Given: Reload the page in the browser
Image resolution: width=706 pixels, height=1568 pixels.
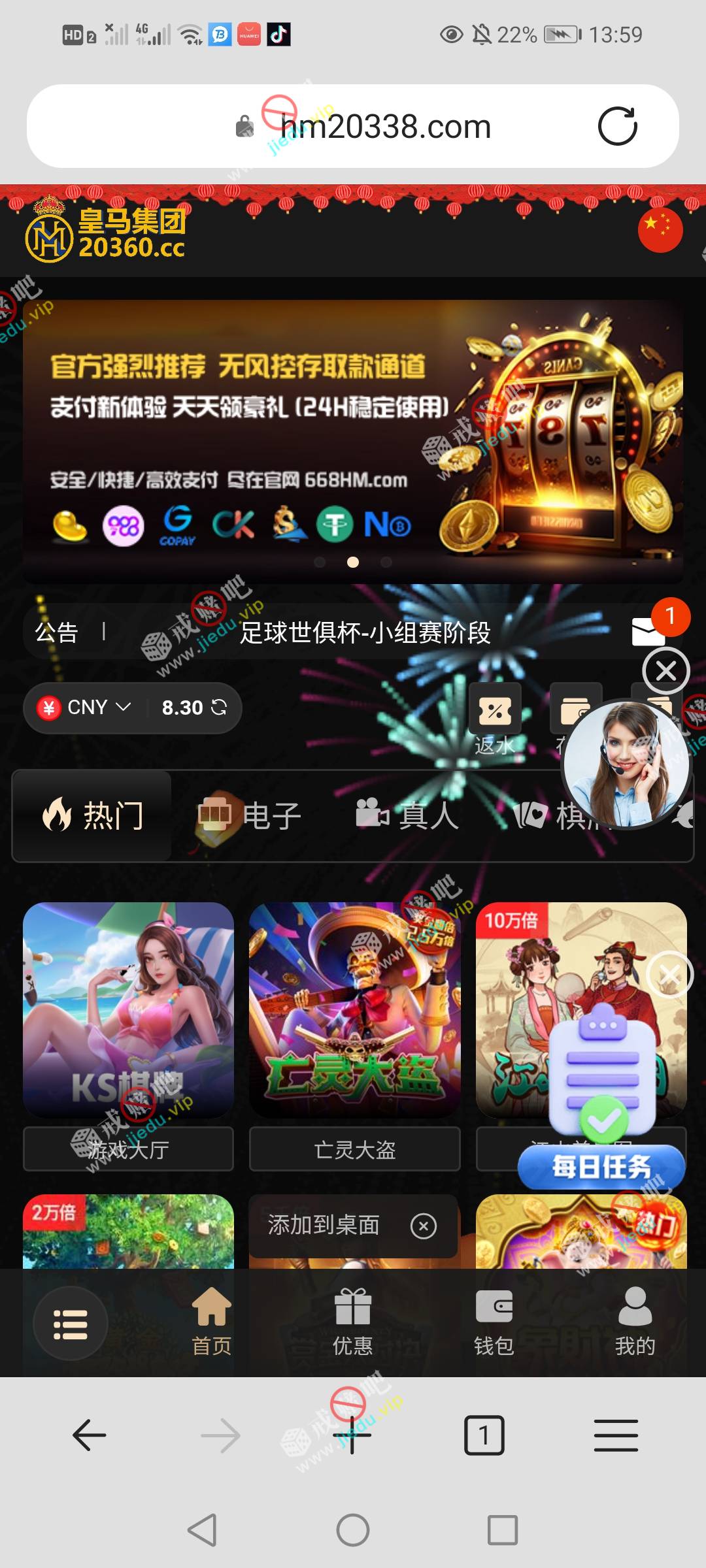Looking at the screenshot, I should tap(617, 126).
